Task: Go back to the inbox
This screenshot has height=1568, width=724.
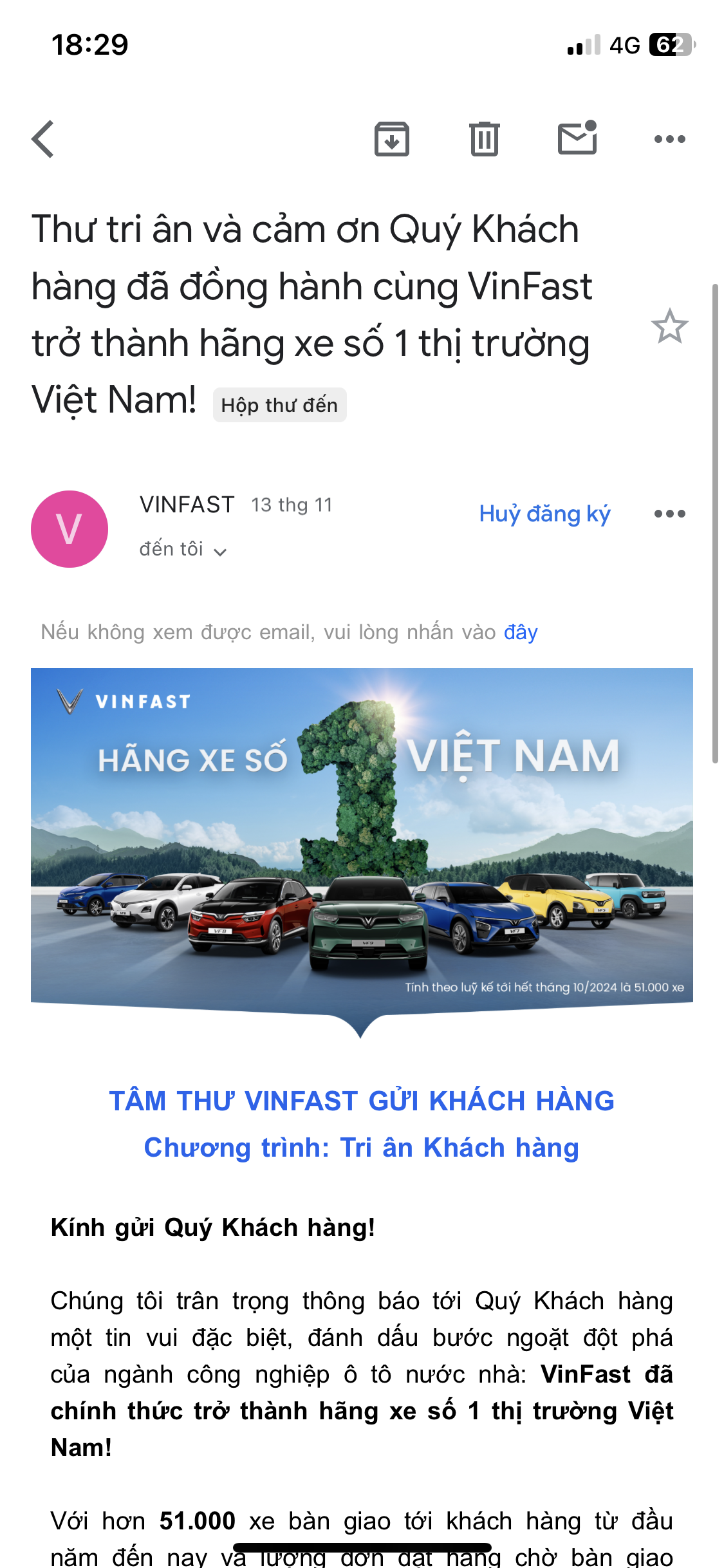Action: [43, 139]
